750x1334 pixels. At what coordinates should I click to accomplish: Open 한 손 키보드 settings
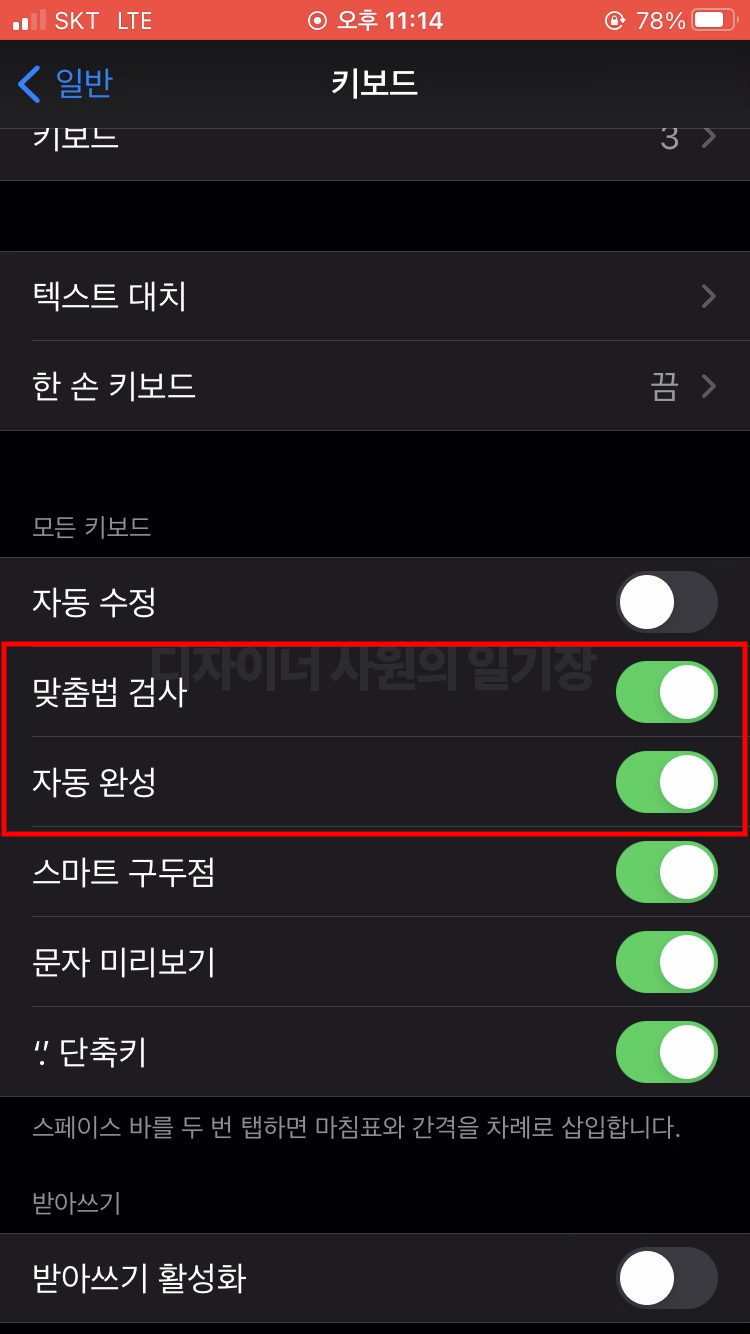pyautogui.click(x=375, y=386)
